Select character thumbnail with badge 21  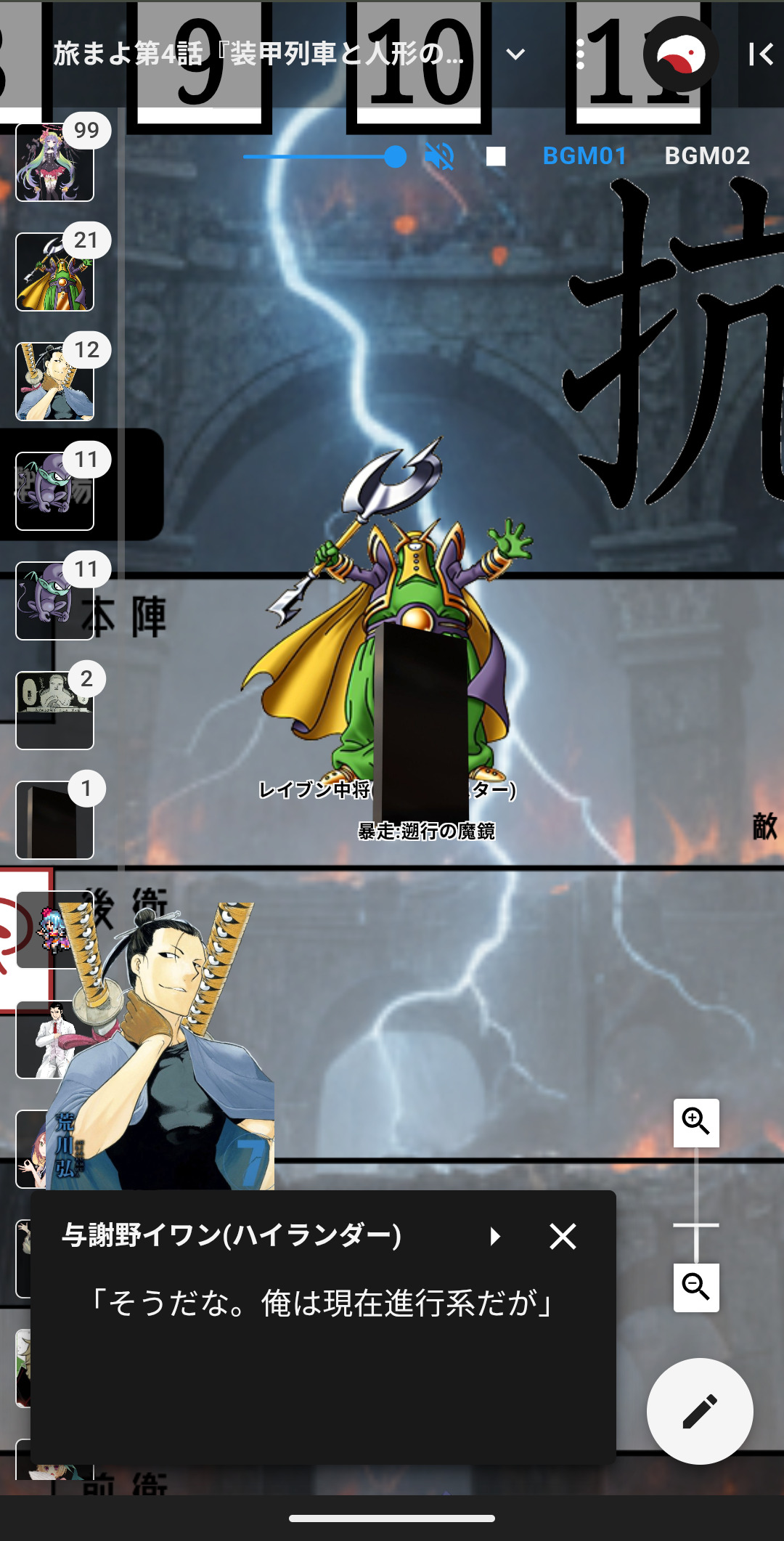[55, 272]
